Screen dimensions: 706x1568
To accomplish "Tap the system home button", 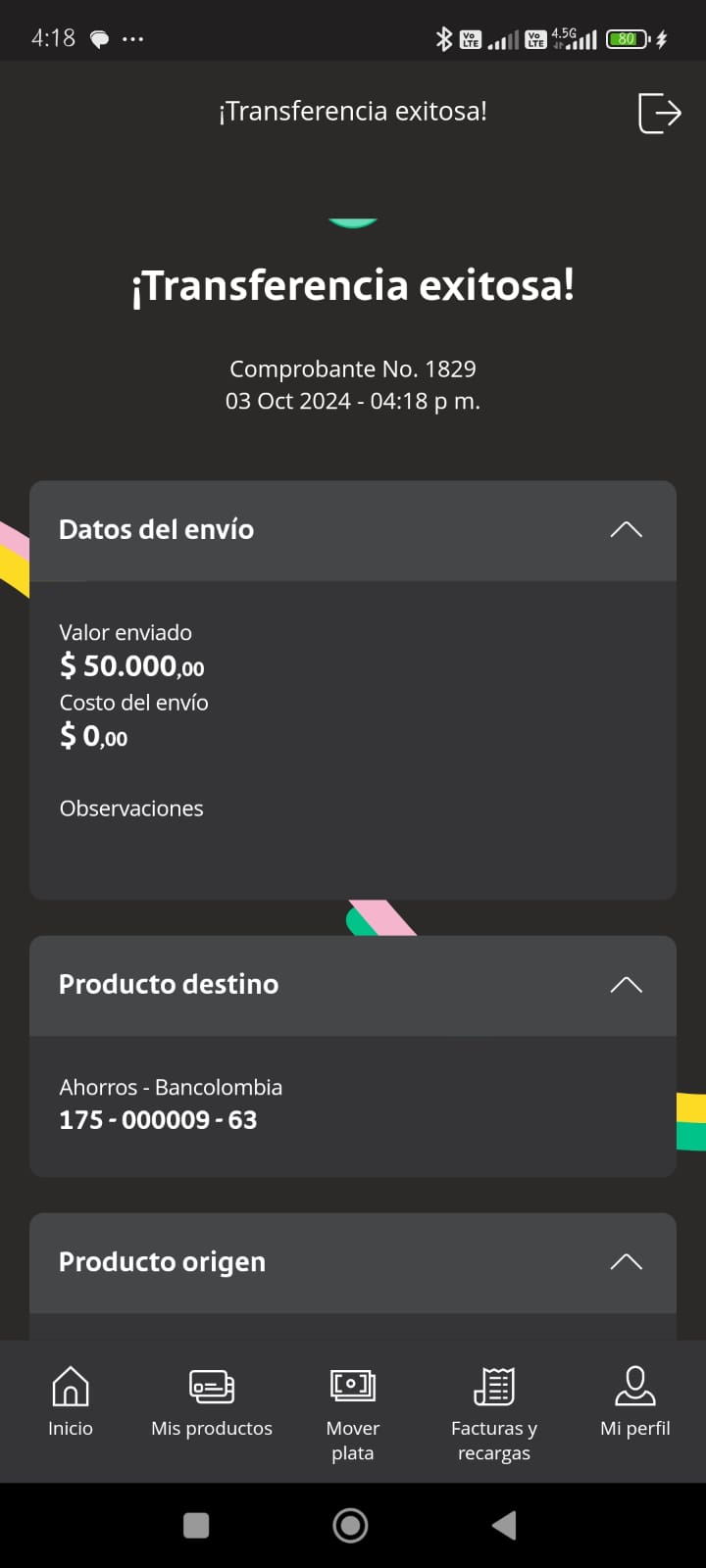I will (x=351, y=1525).
